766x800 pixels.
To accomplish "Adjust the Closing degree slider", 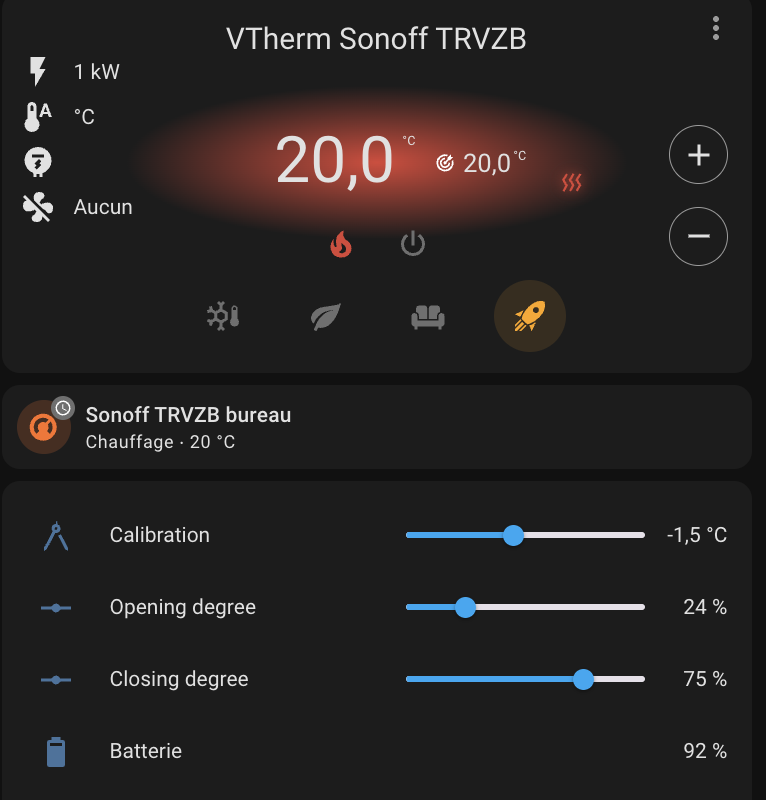I will [584, 680].
